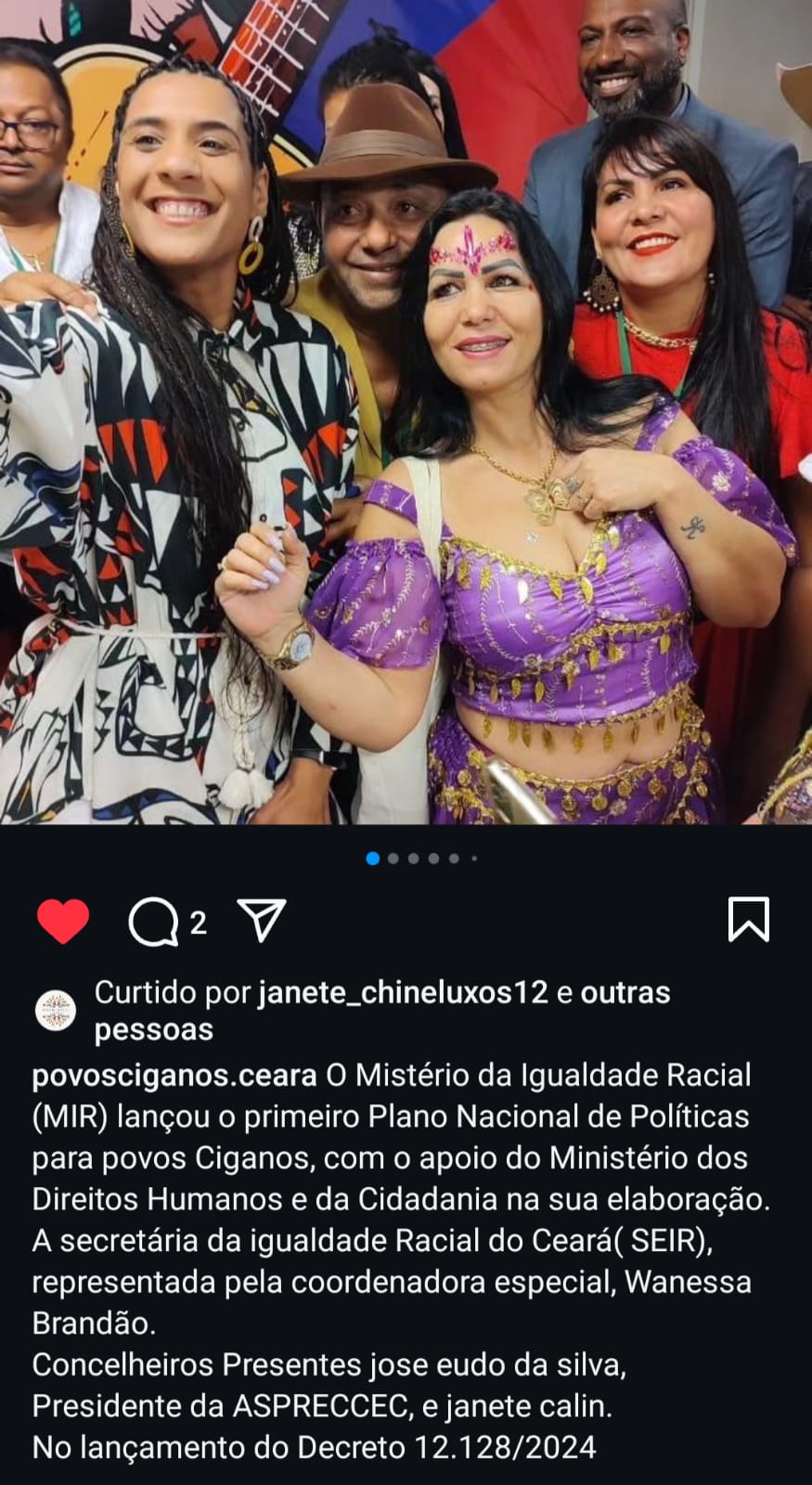Image resolution: width=812 pixels, height=1485 pixels.
Task: Open janete_chineluxos12's profile
Action: (x=403, y=992)
